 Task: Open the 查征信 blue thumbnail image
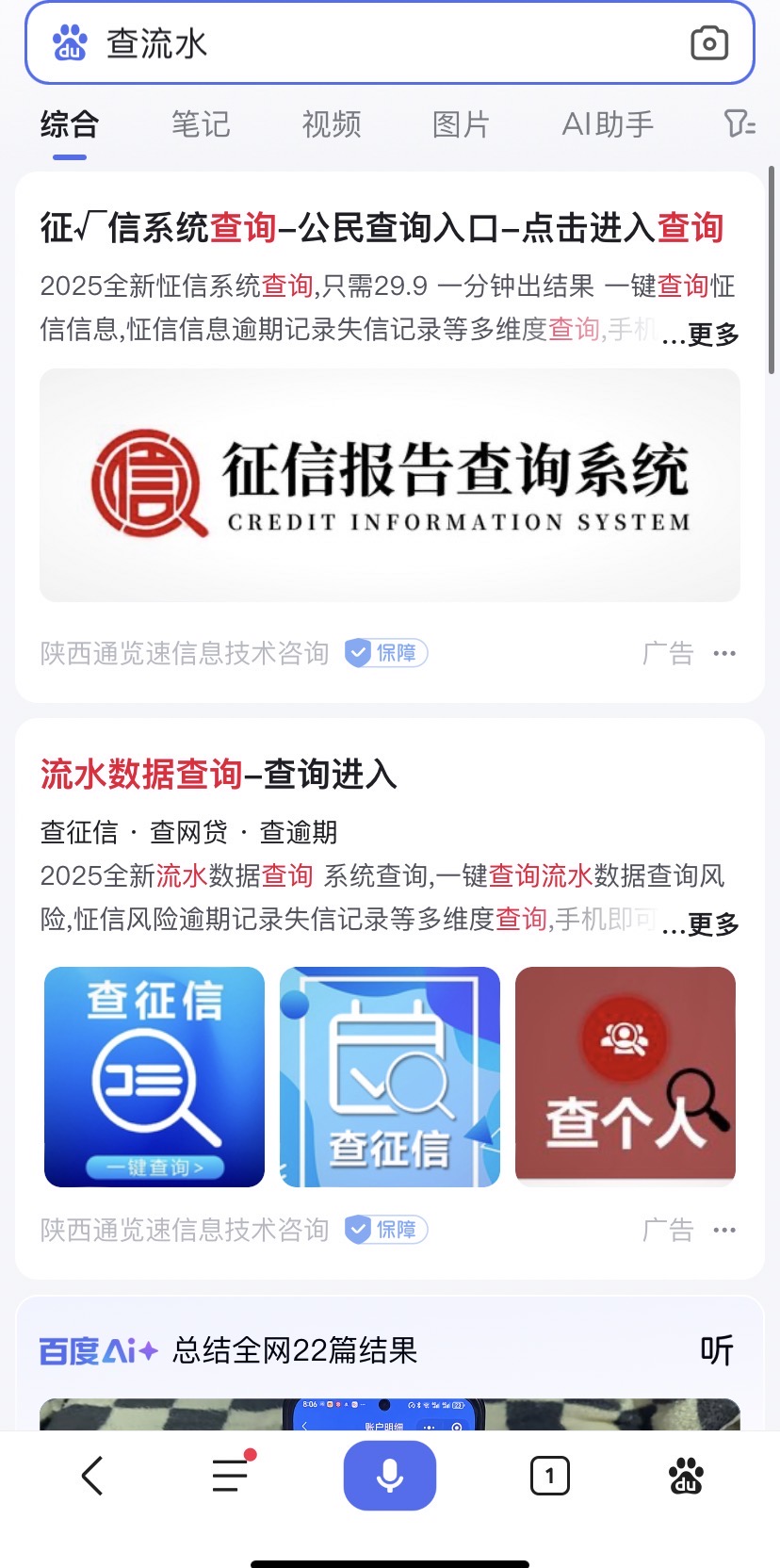tap(154, 1076)
